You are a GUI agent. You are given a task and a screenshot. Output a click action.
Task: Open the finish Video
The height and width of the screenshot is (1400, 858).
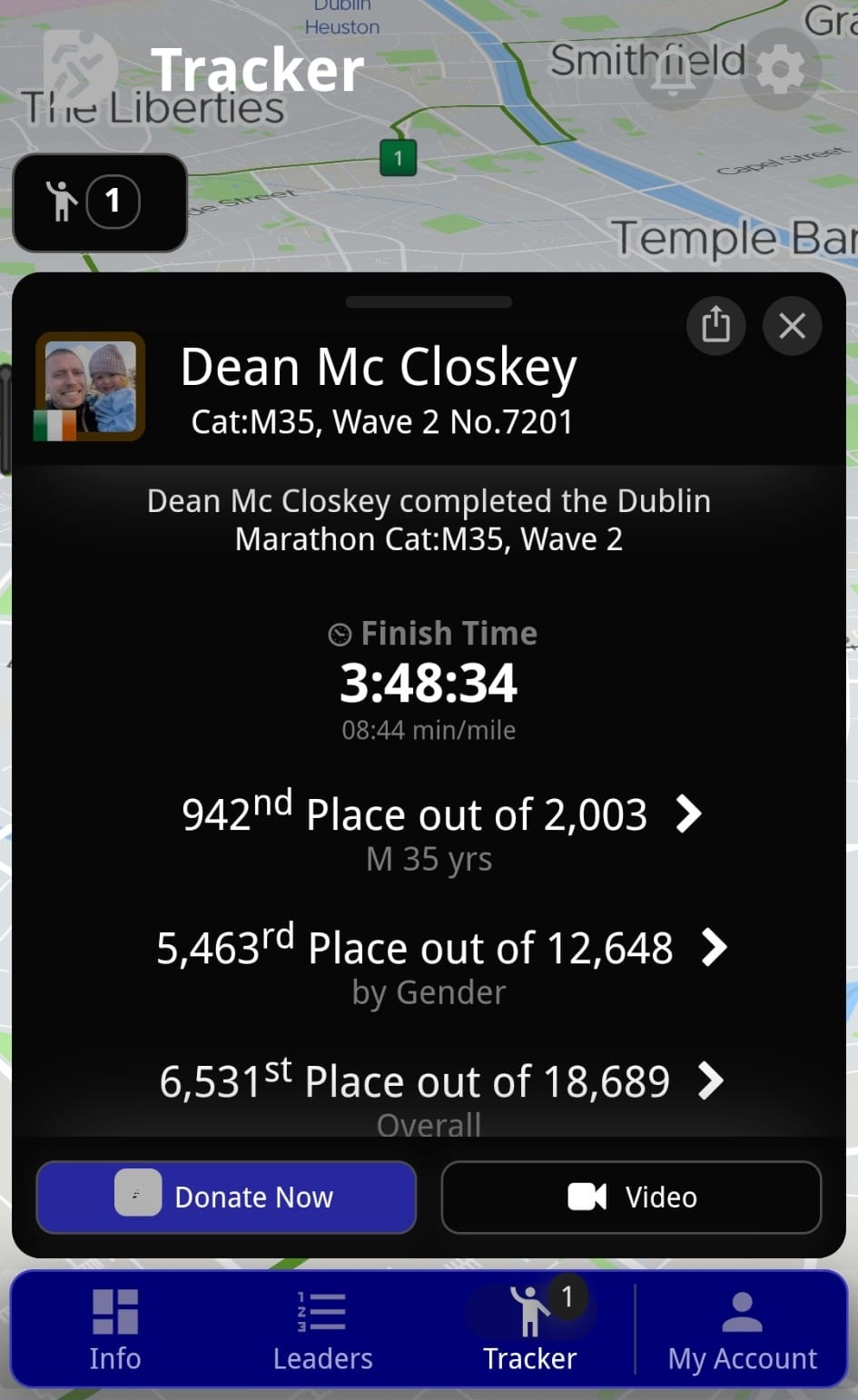coord(631,1197)
